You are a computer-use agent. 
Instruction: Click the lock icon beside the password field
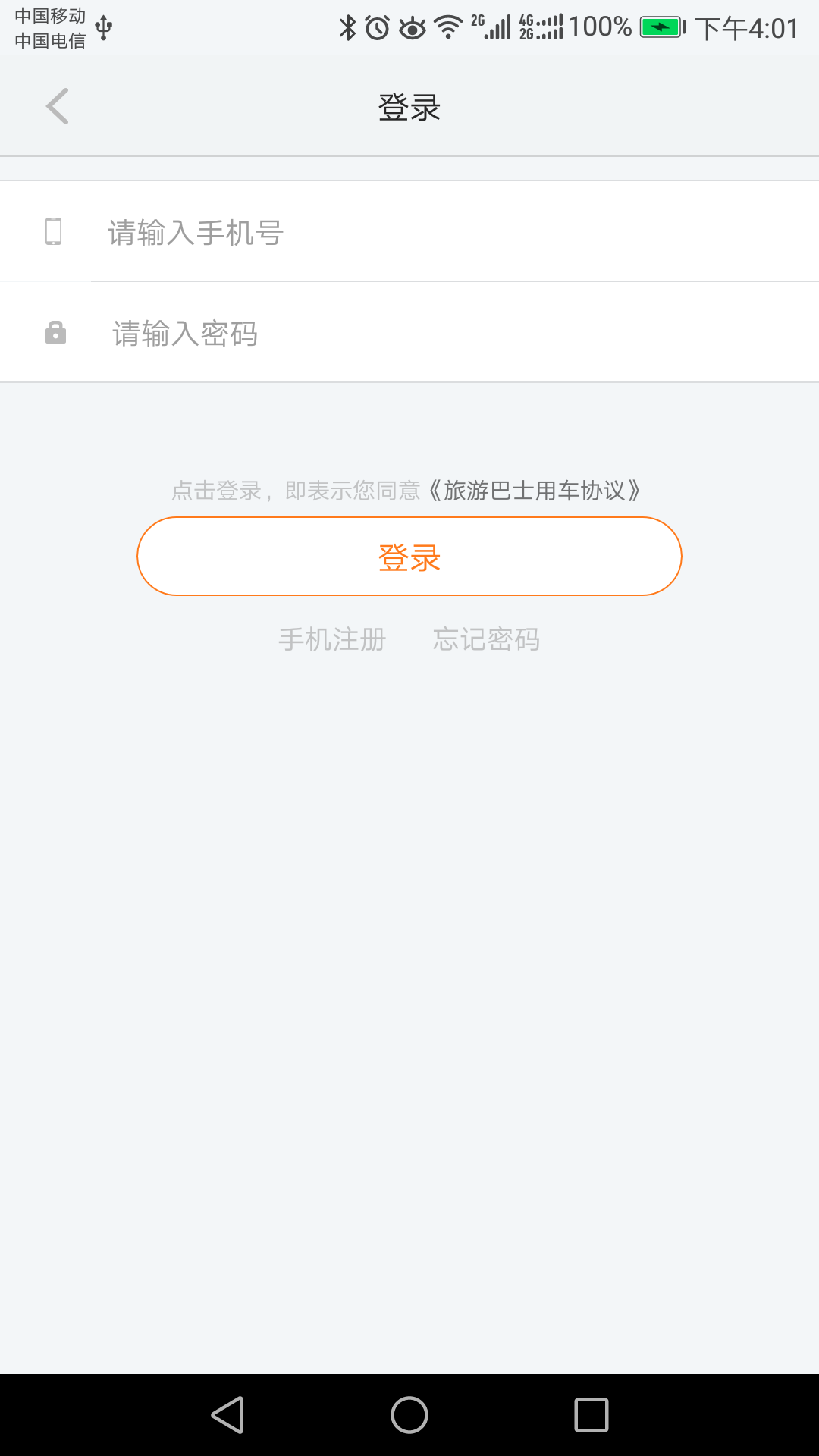click(54, 332)
